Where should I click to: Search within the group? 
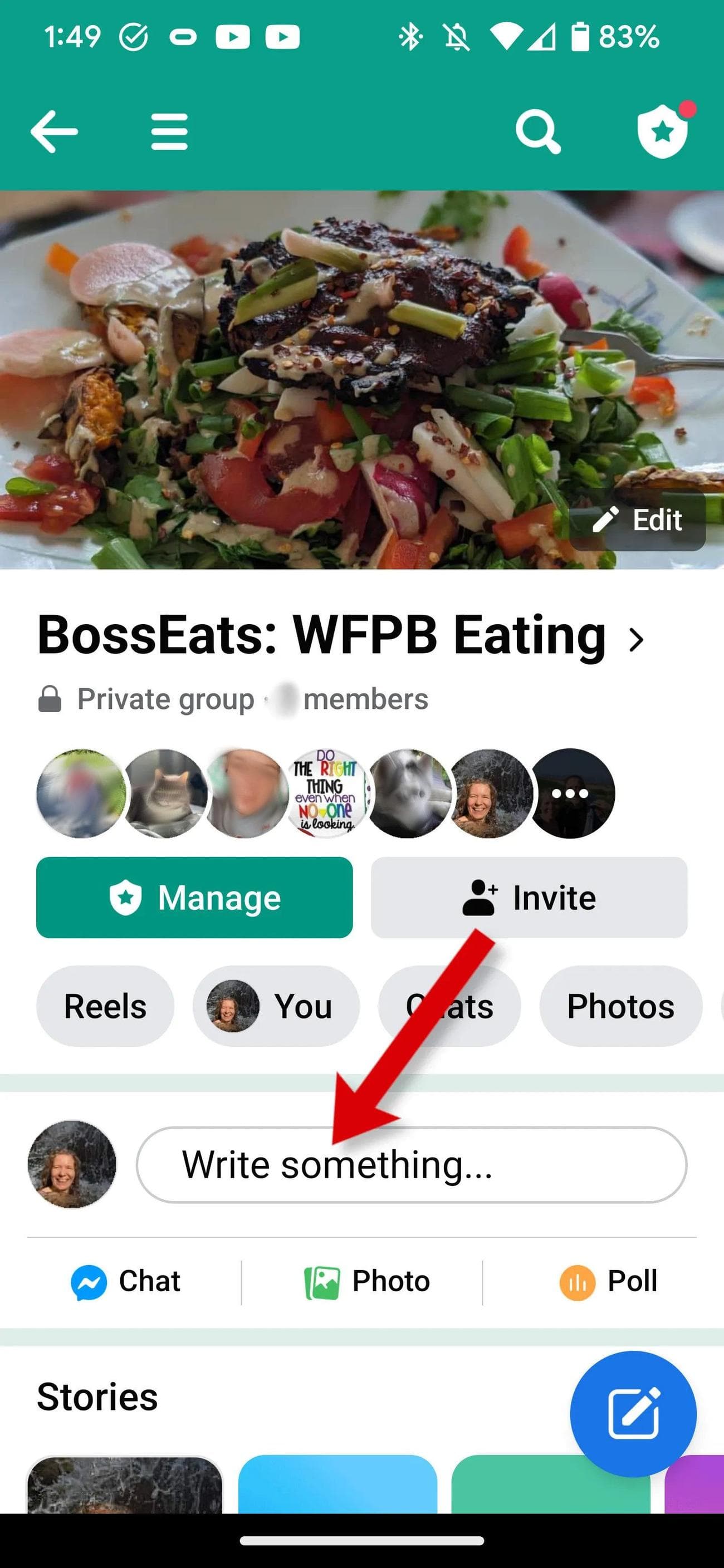coord(537,131)
